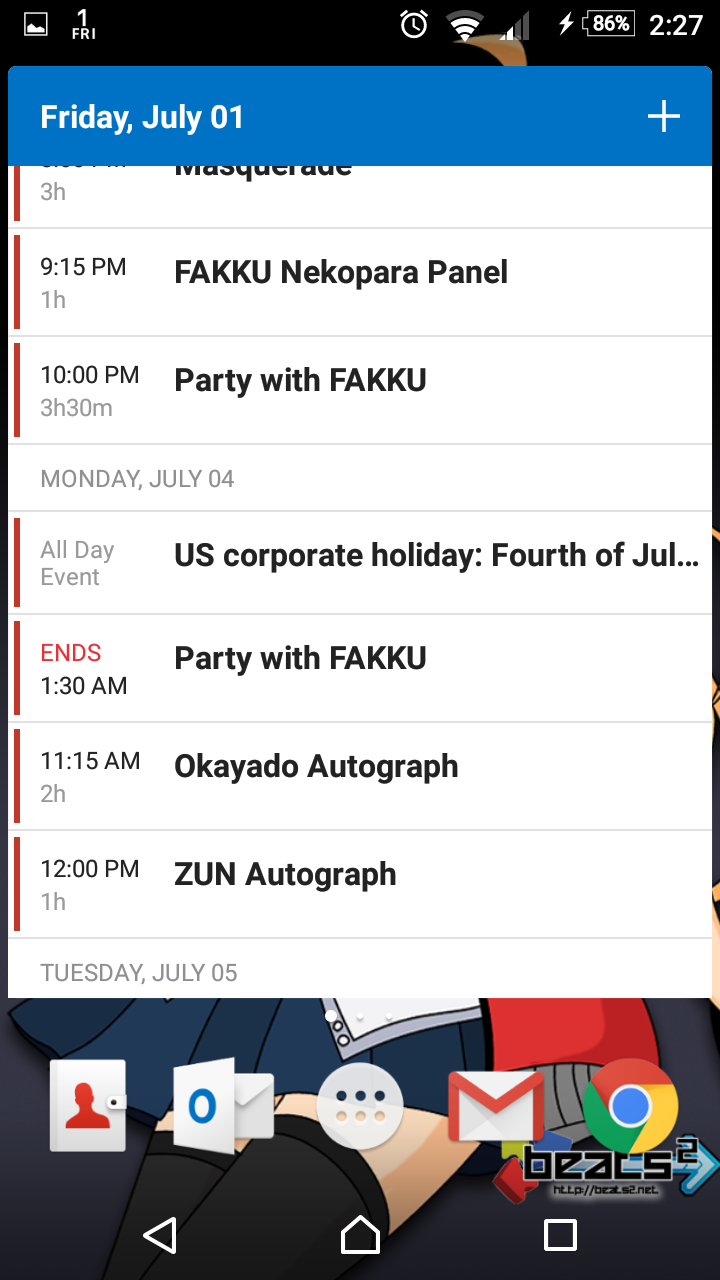The image size is (720, 1280).
Task: Launch the Outlook app
Action: tap(222, 1105)
